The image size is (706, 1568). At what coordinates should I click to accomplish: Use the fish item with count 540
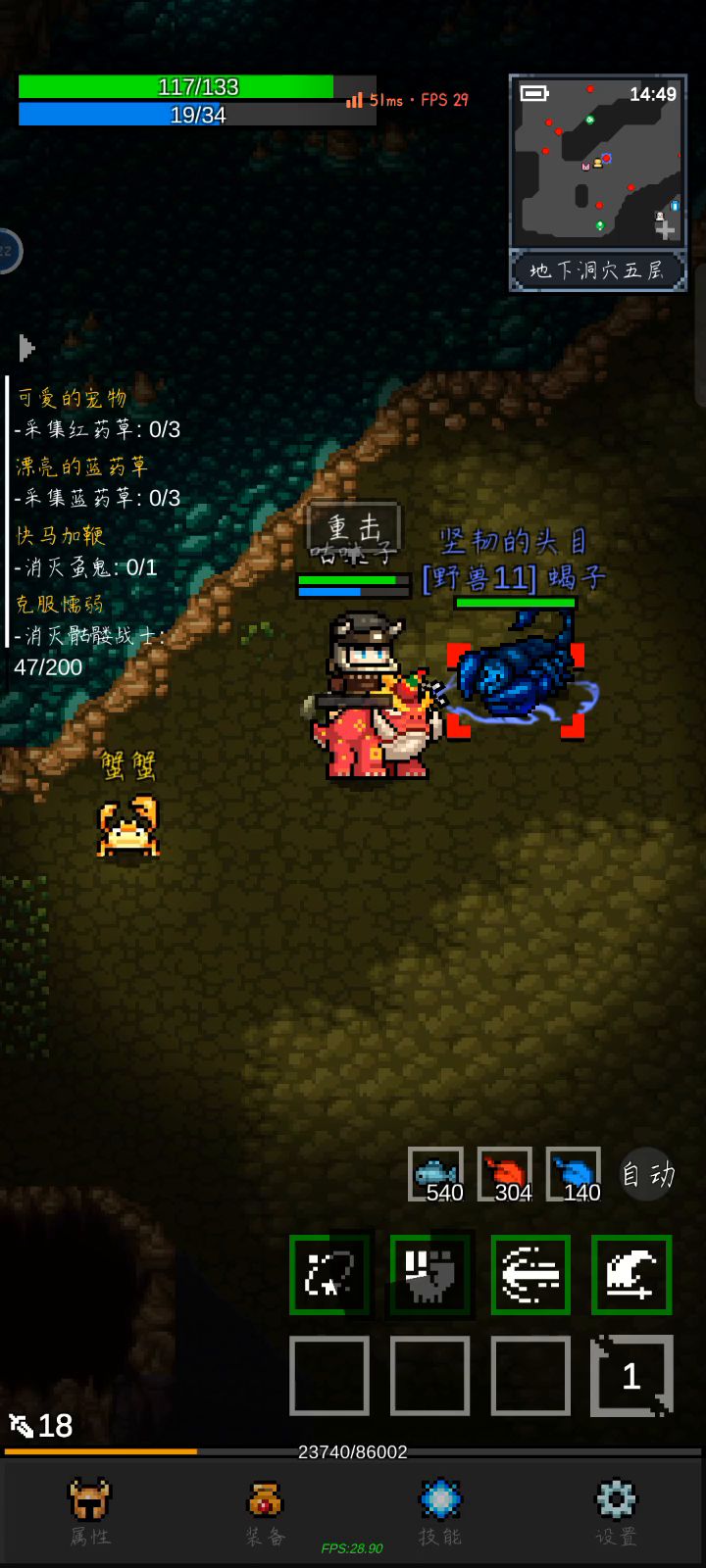click(435, 1174)
